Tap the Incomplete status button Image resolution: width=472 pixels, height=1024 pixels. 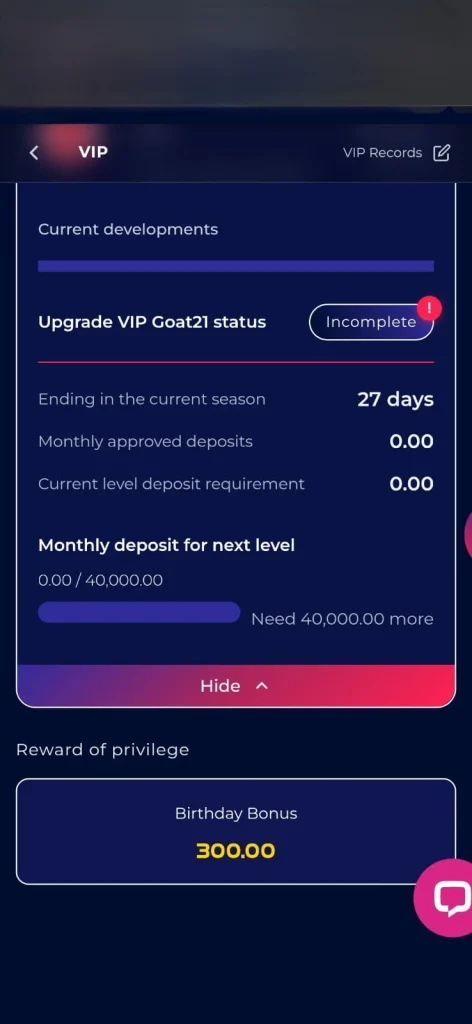coord(371,322)
